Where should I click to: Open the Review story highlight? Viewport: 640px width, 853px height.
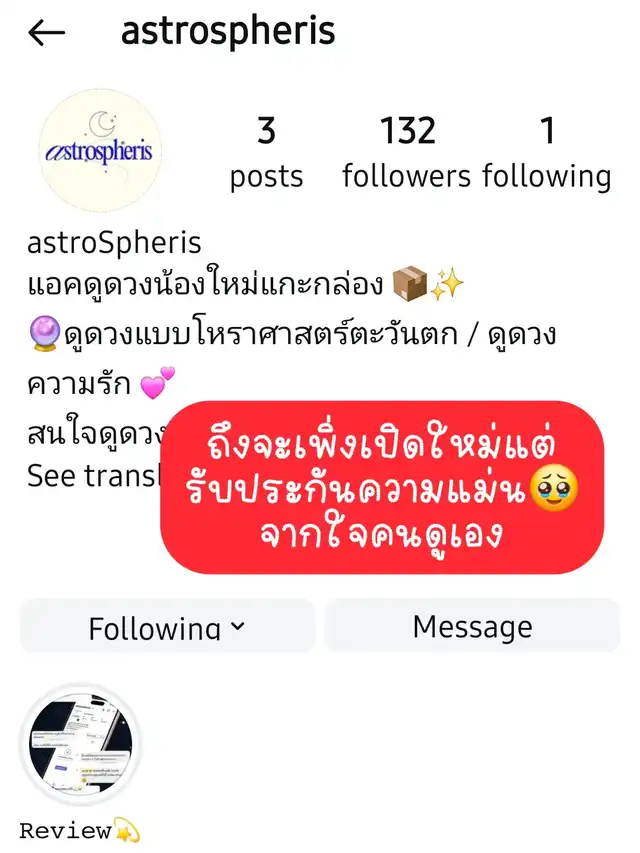[80, 745]
